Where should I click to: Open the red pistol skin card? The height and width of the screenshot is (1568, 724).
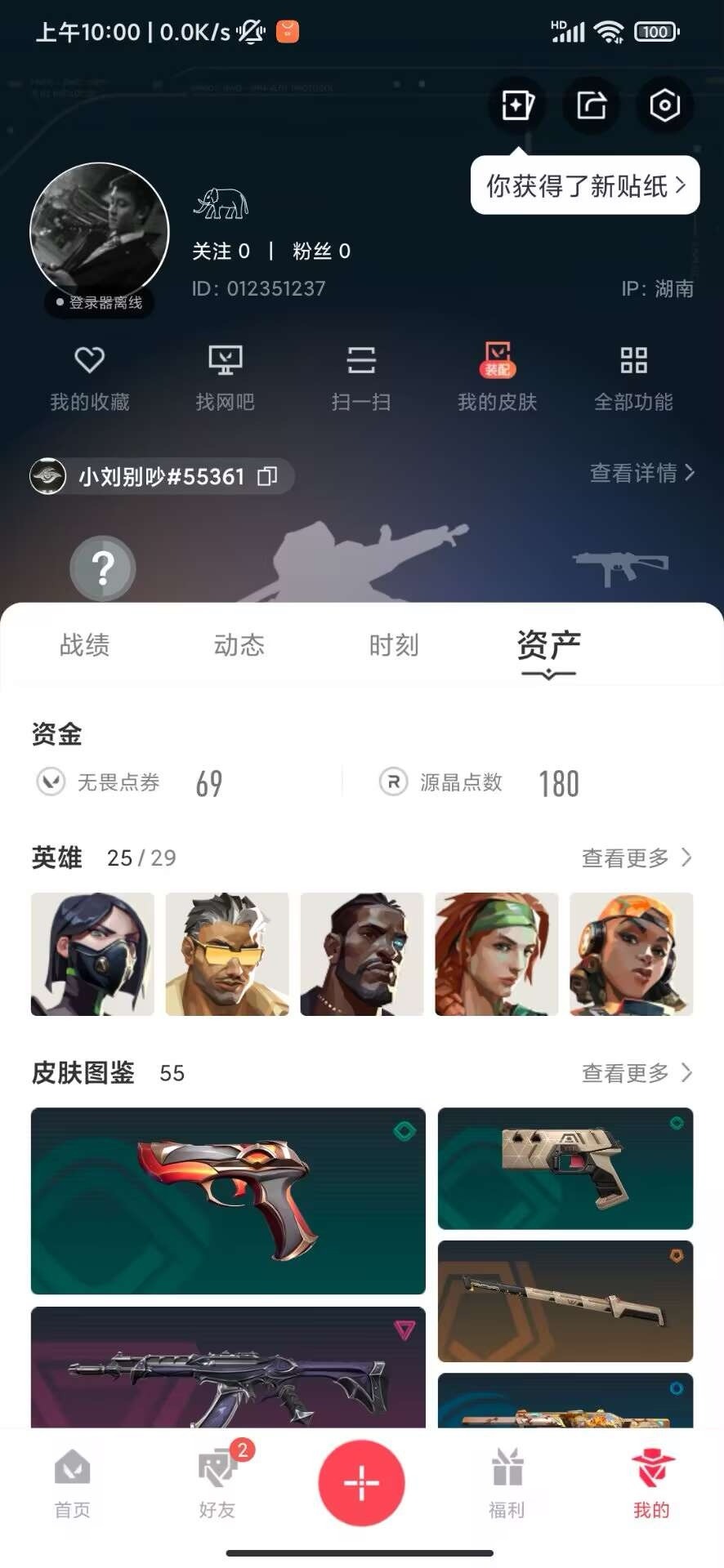pos(228,1200)
